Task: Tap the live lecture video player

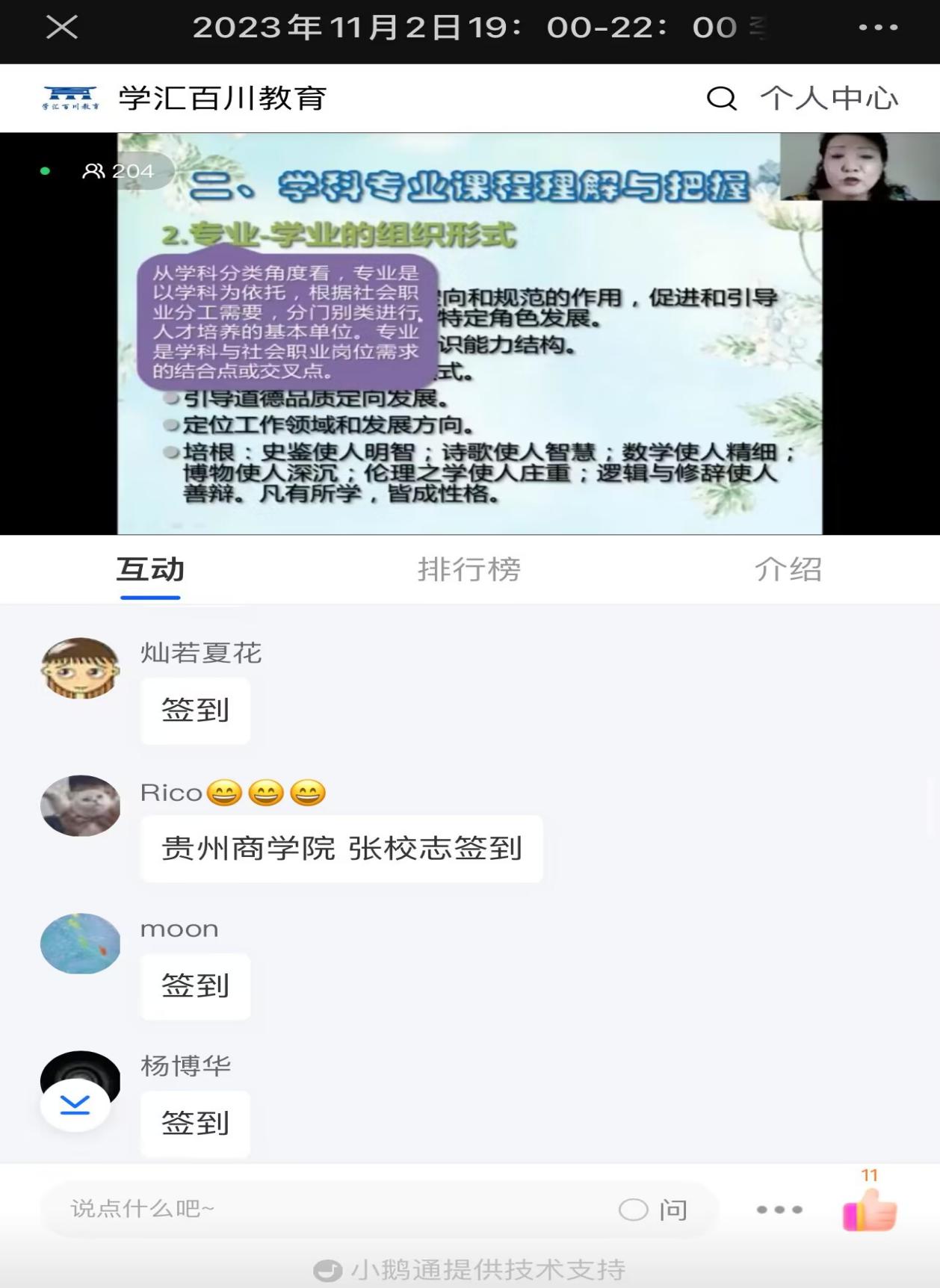Action: 469,333
